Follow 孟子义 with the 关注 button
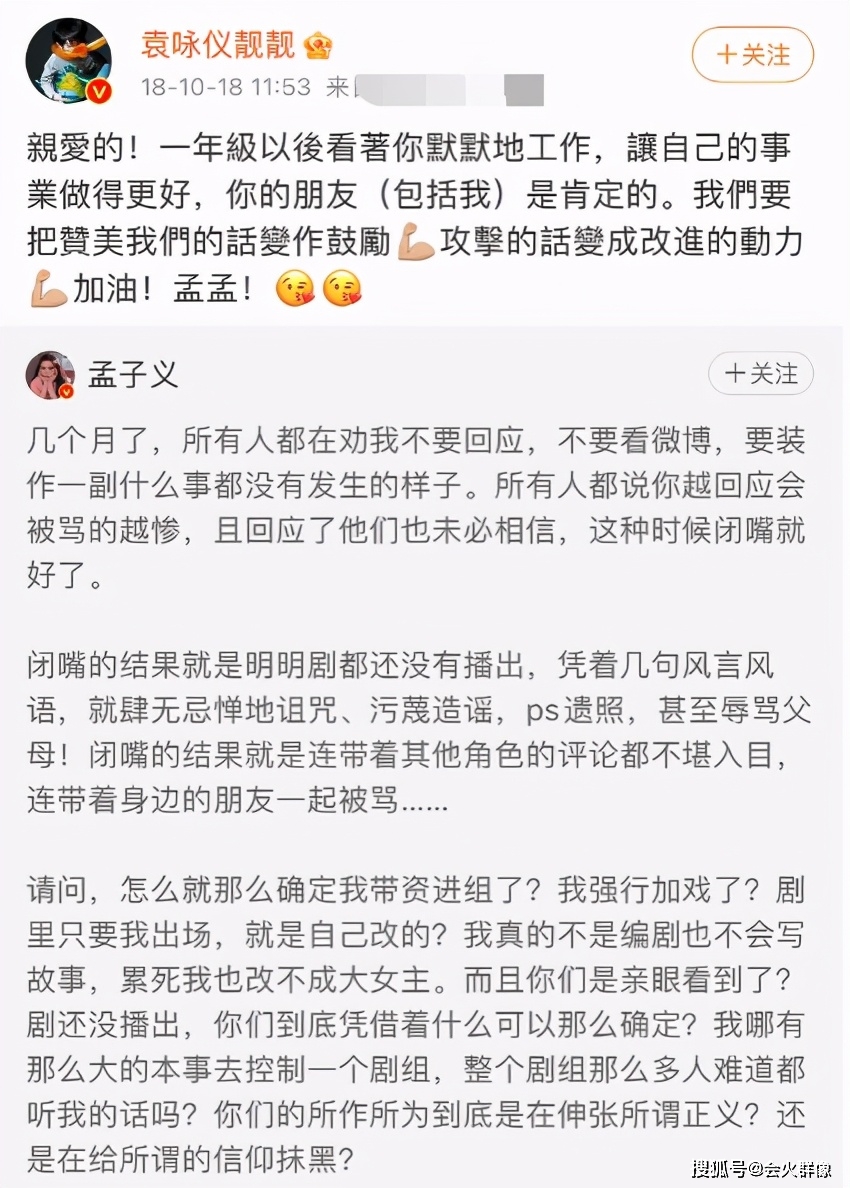 [x=760, y=374]
